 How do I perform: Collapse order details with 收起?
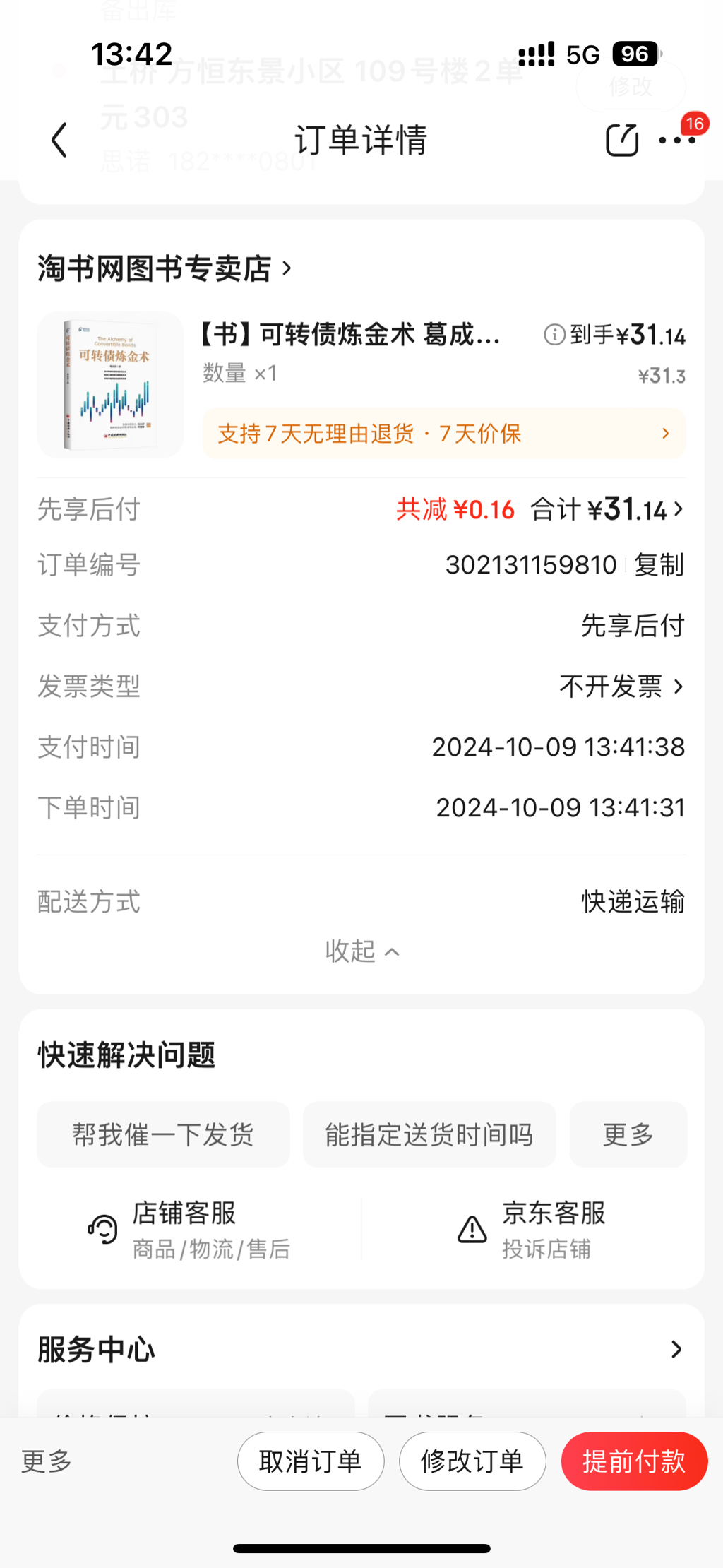[x=361, y=951]
